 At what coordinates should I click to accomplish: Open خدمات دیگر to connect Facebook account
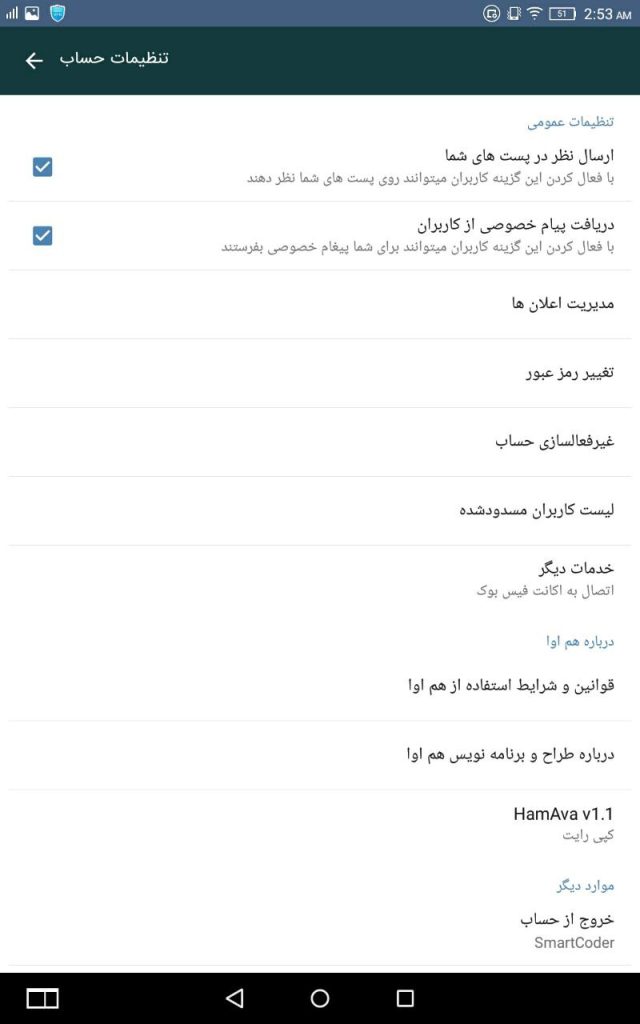320,579
